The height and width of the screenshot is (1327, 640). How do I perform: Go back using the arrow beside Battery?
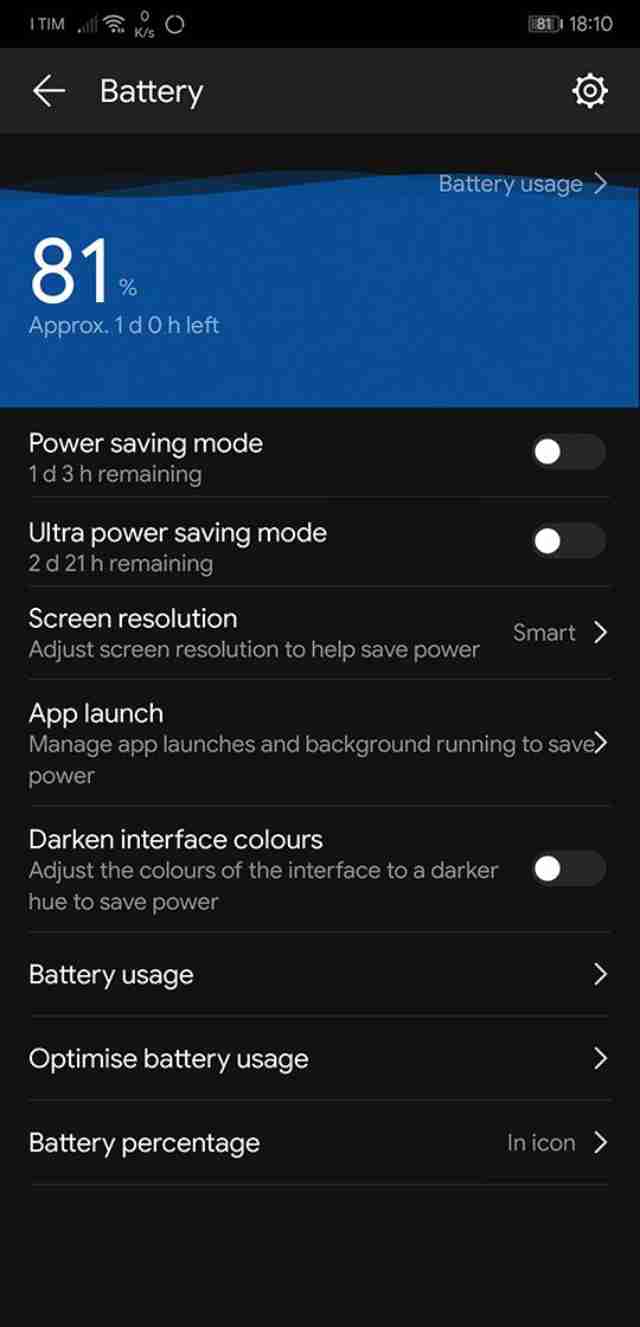point(48,92)
